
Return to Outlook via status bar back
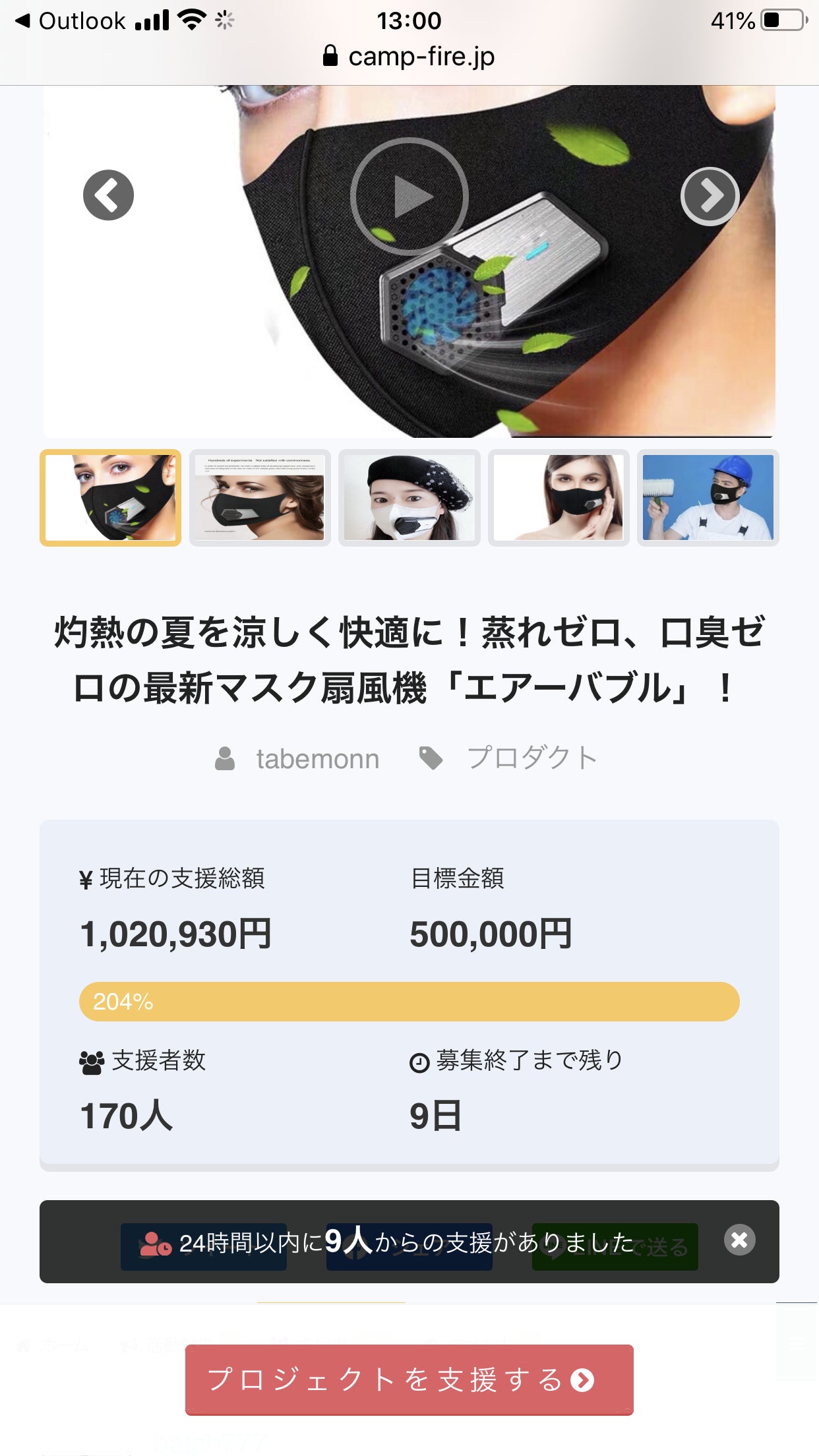point(71,20)
